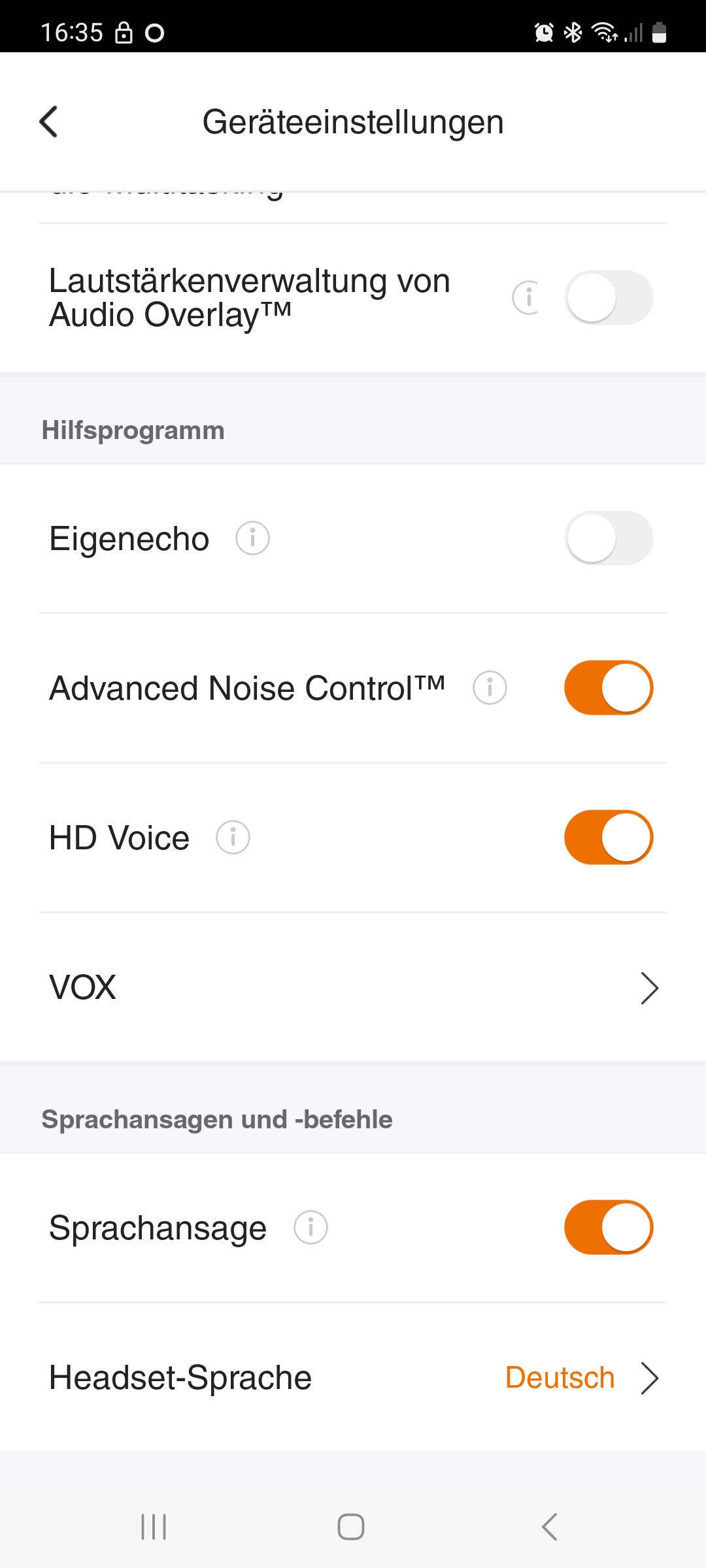Viewport: 706px width, 1568px height.
Task: Switch off HD Voice
Action: 609,838
